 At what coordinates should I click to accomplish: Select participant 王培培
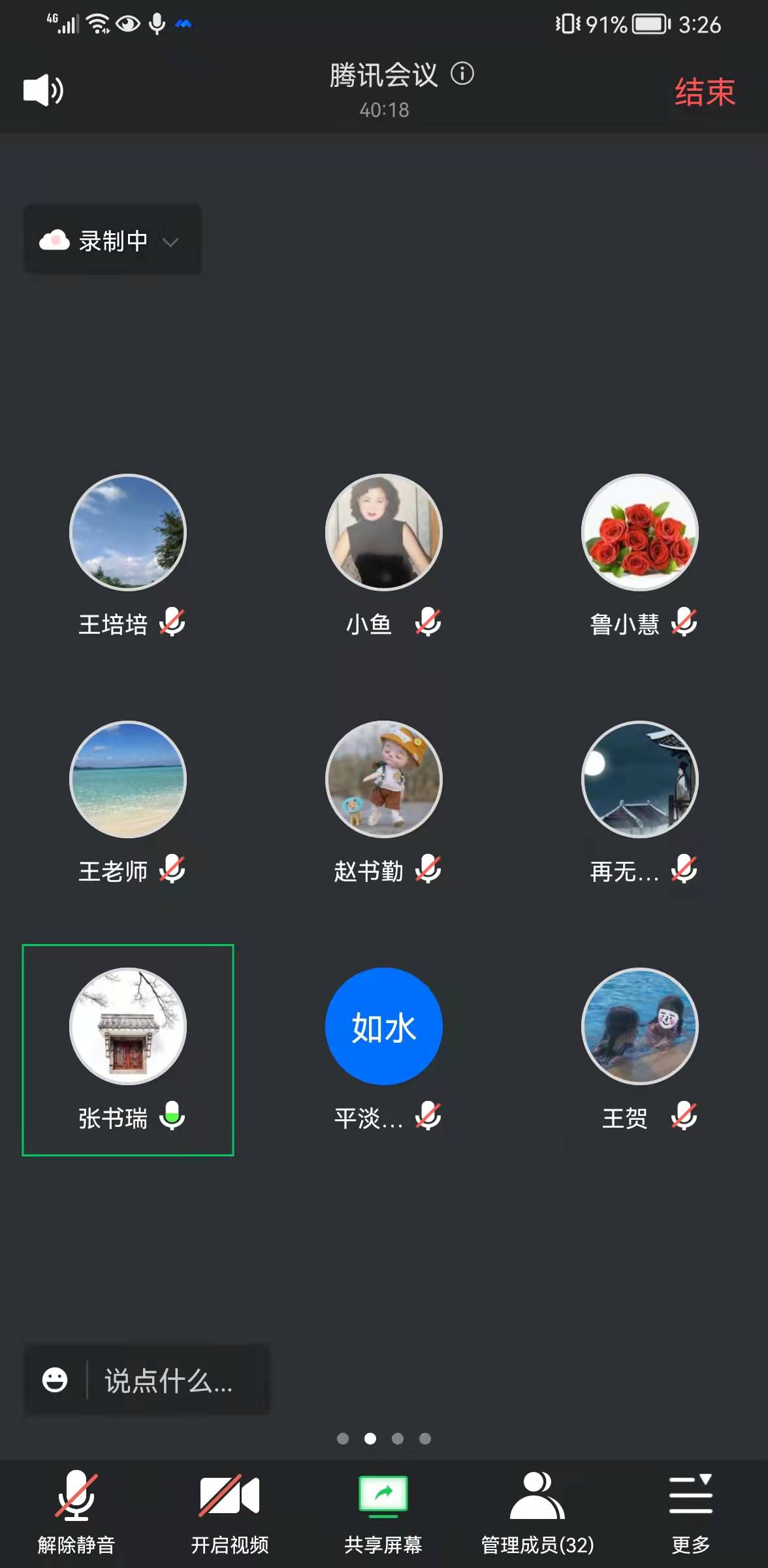tap(128, 533)
